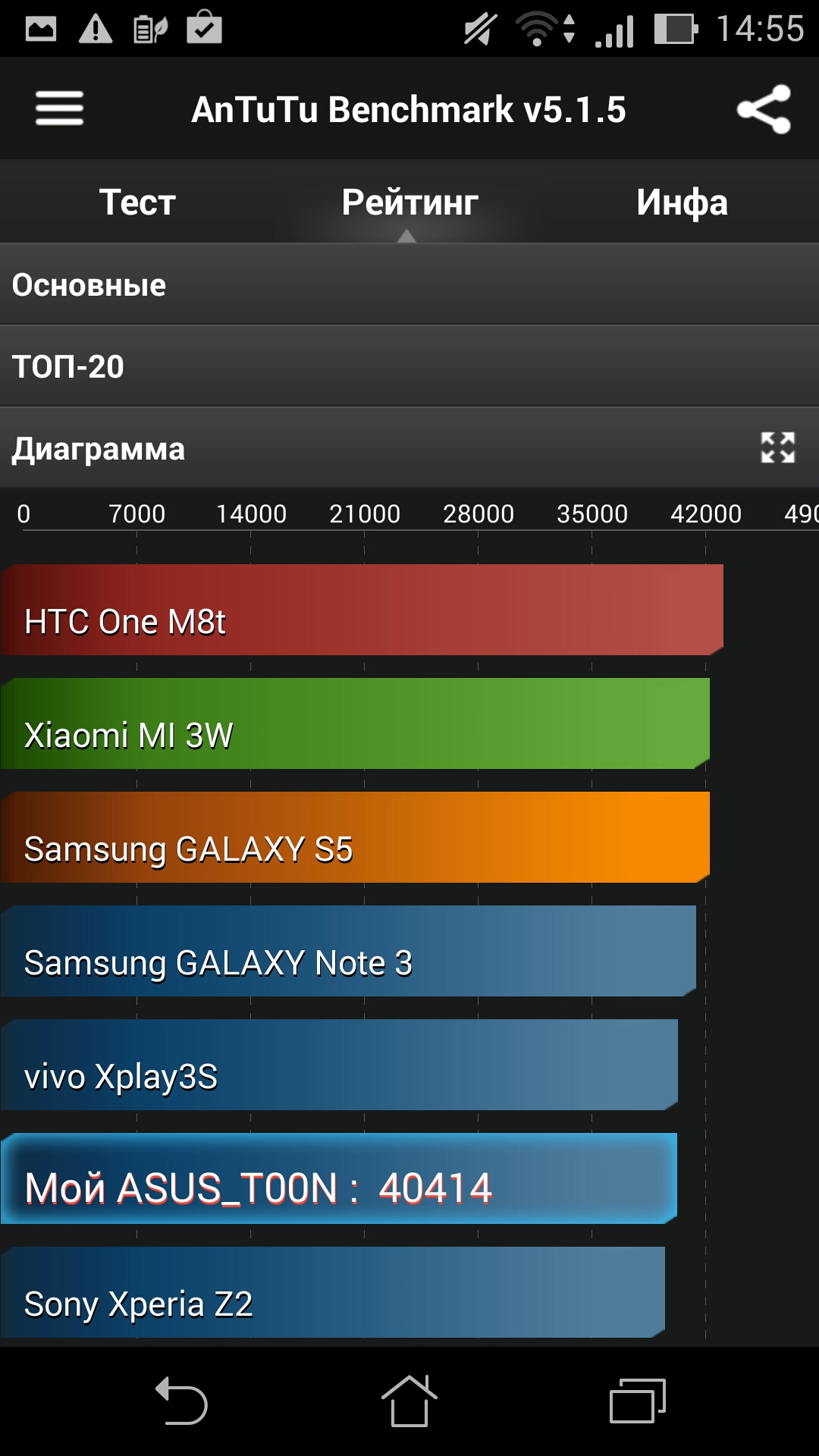The width and height of the screenshot is (819, 1456).
Task: Go back using the system back button
Action: pyautogui.click(x=181, y=1401)
